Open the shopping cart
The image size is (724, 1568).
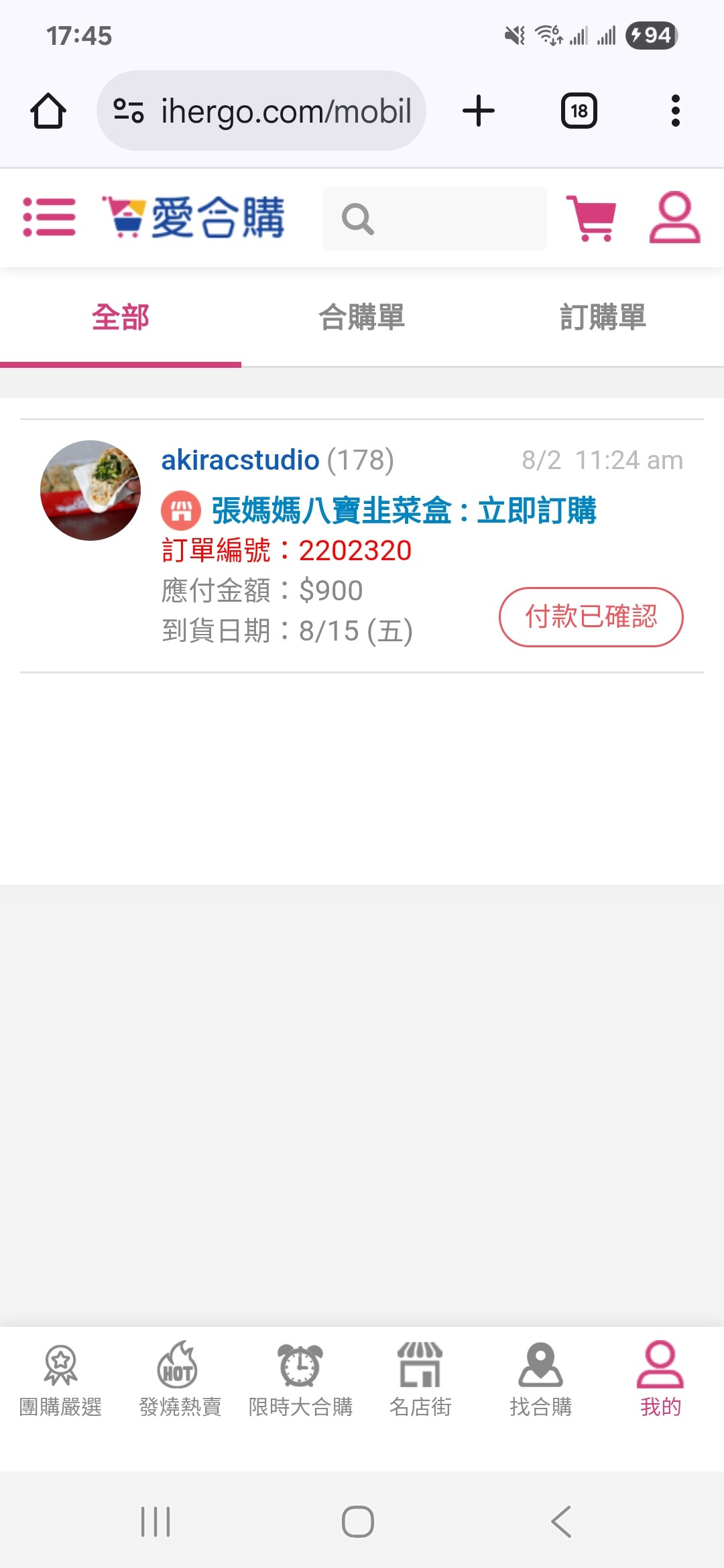pos(591,218)
